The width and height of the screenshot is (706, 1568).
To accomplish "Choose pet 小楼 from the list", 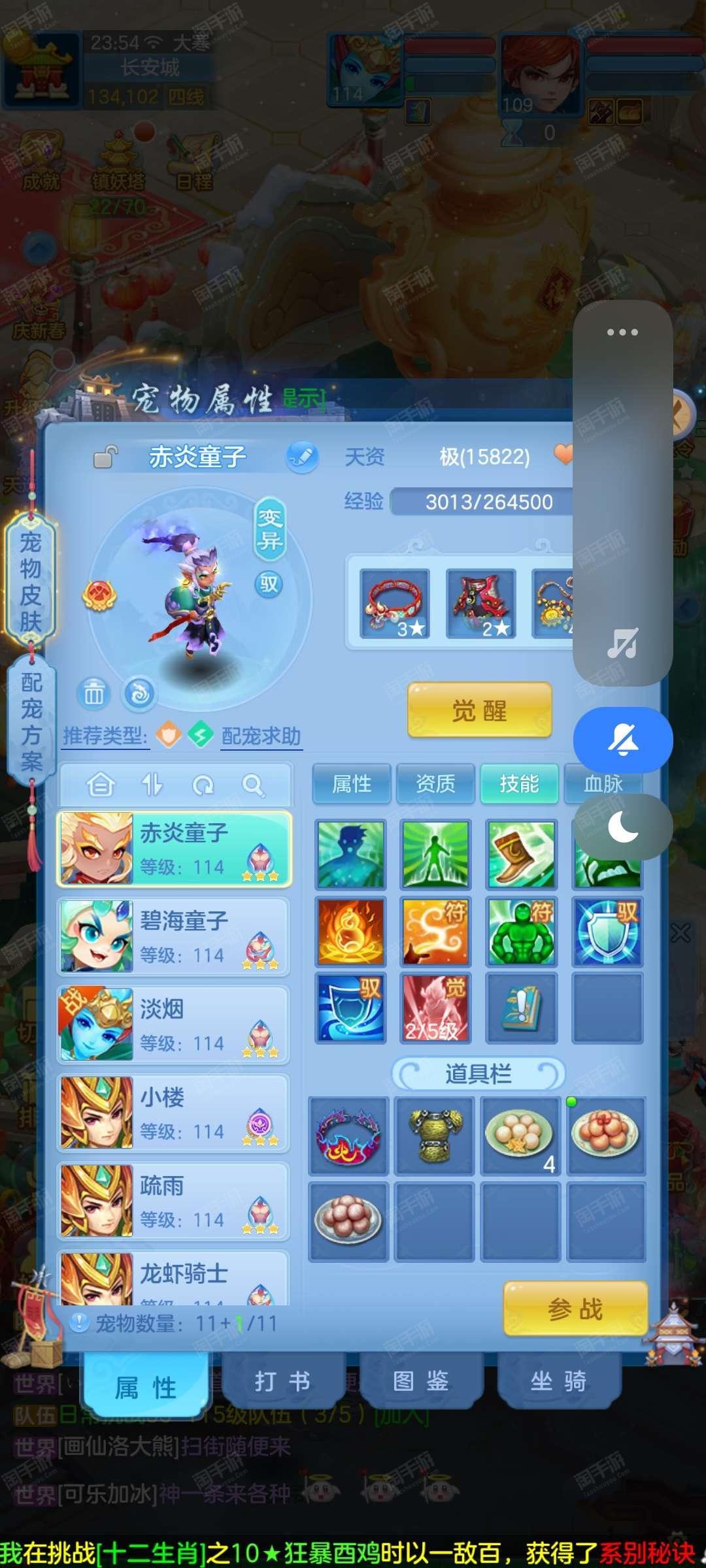I will 174,1113.
